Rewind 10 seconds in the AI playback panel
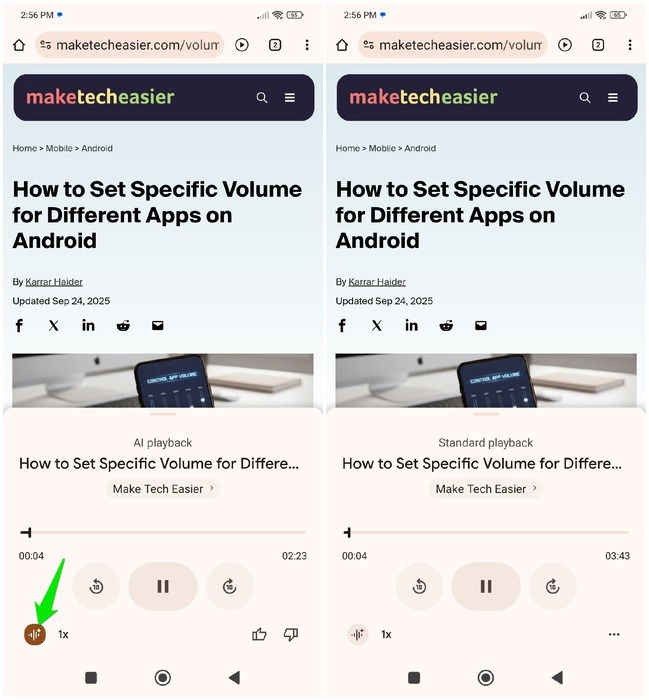The height and width of the screenshot is (700, 649). (96, 586)
